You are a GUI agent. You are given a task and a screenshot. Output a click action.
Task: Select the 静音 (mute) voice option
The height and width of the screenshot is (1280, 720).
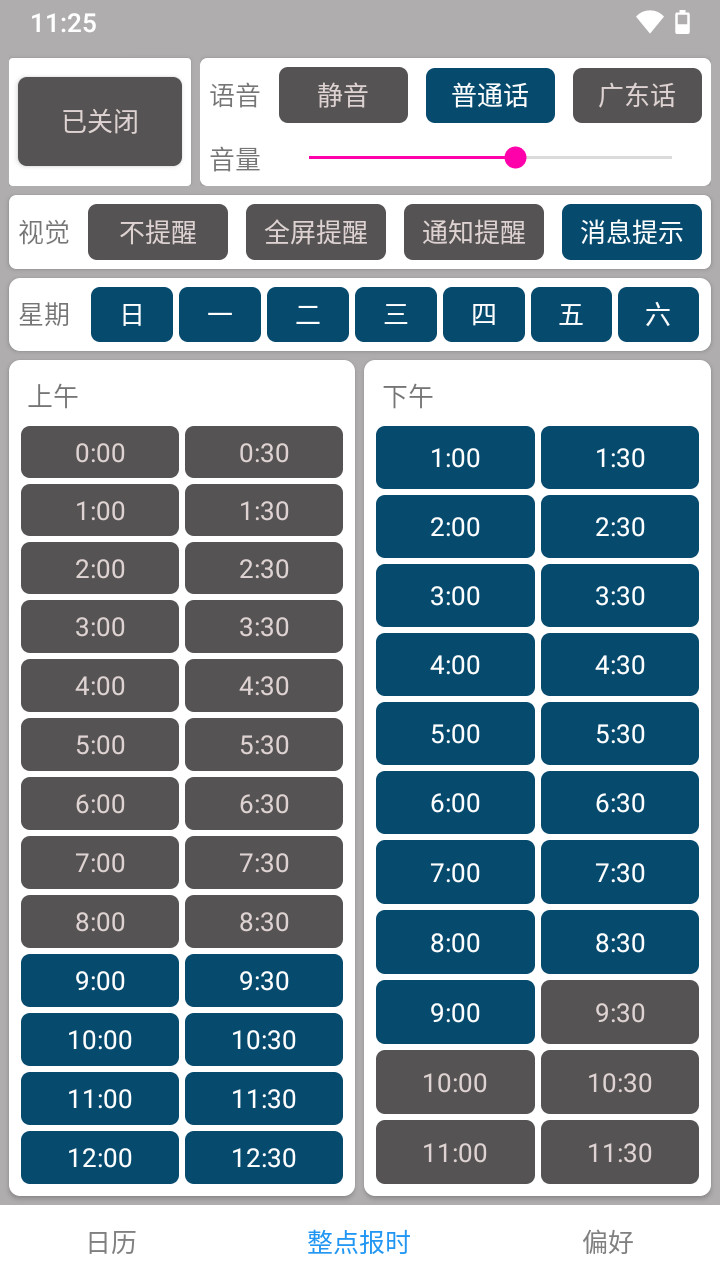pyautogui.click(x=343, y=95)
